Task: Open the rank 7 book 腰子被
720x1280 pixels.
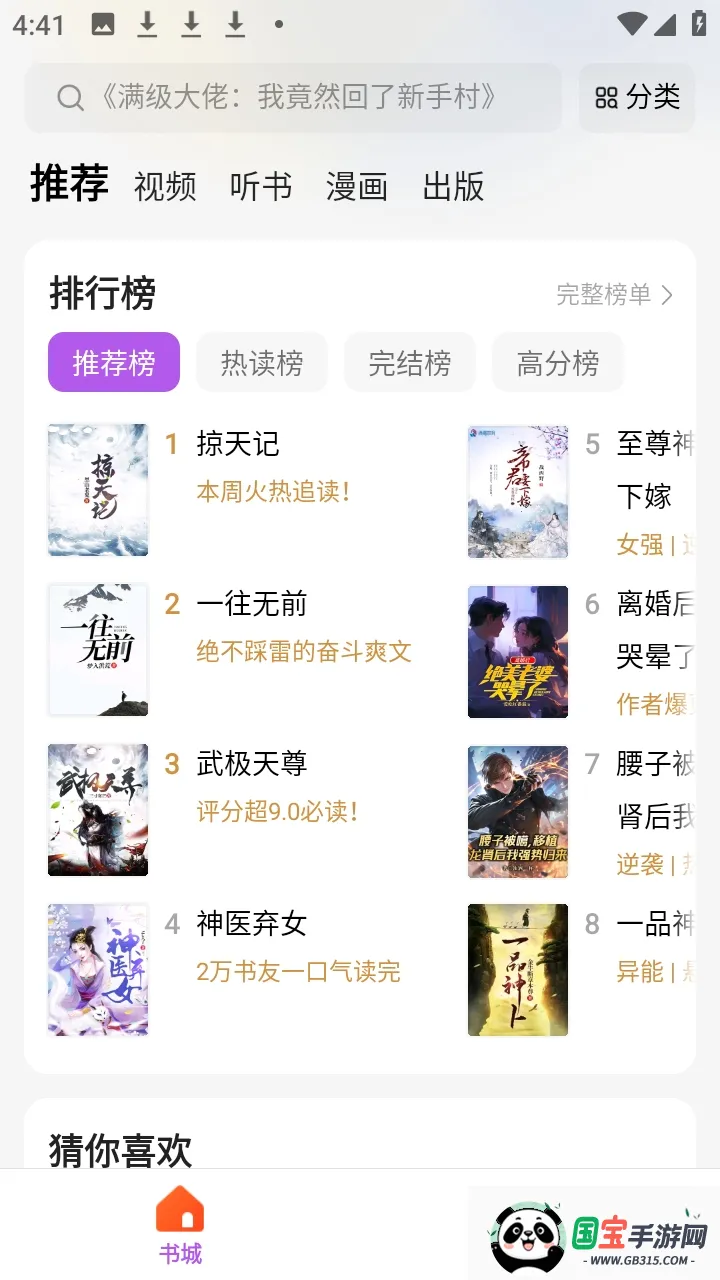Action: click(x=654, y=765)
